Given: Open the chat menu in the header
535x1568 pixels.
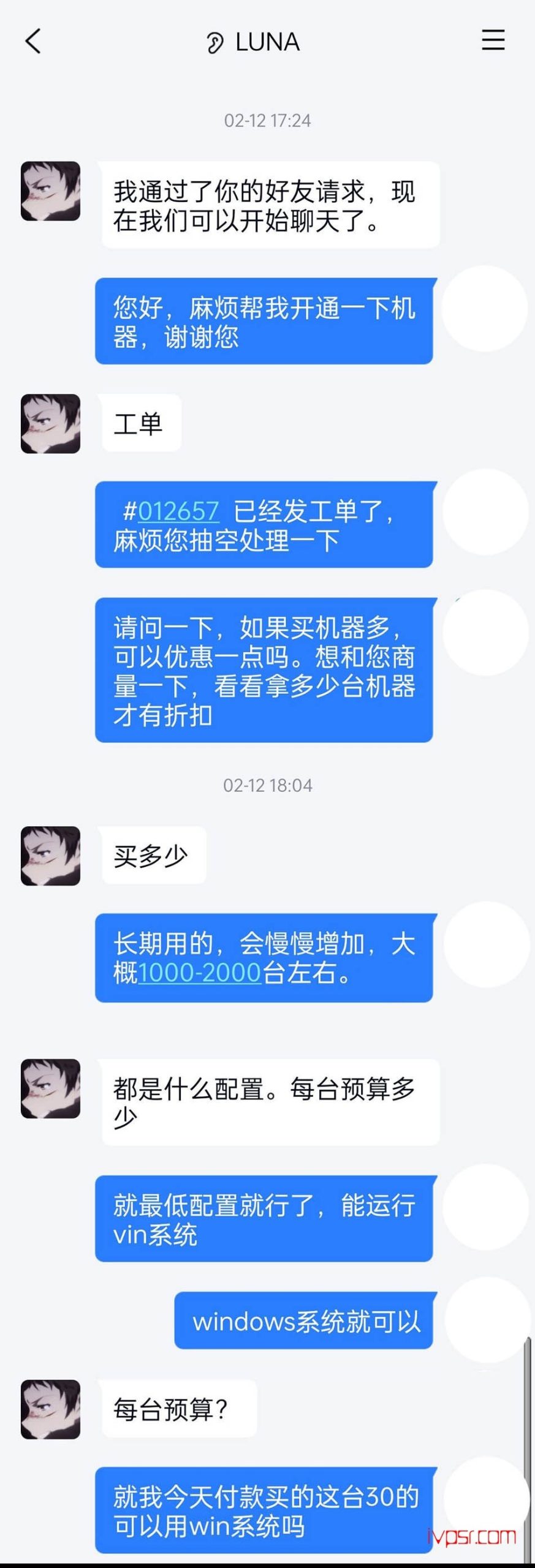Looking at the screenshot, I should point(493,40).
